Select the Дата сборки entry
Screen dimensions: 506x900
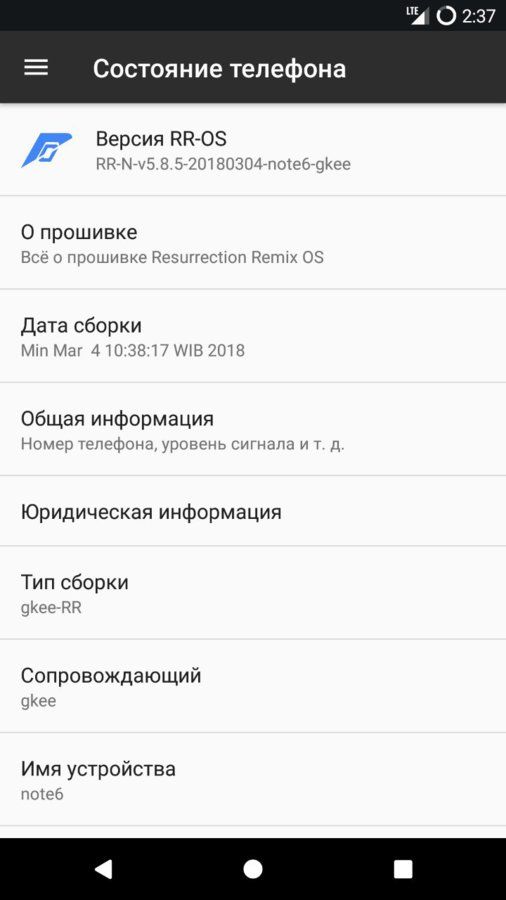click(x=253, y=336)
